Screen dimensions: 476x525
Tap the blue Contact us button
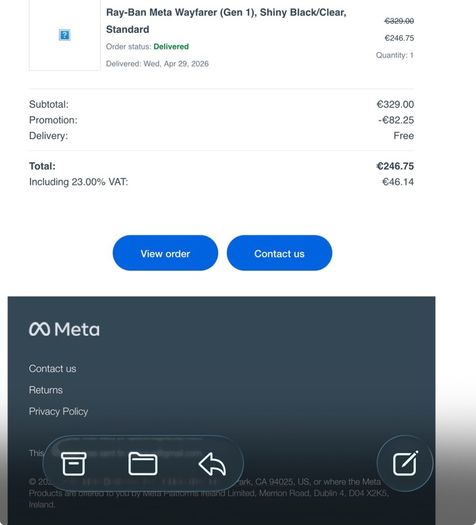(280, 253)
